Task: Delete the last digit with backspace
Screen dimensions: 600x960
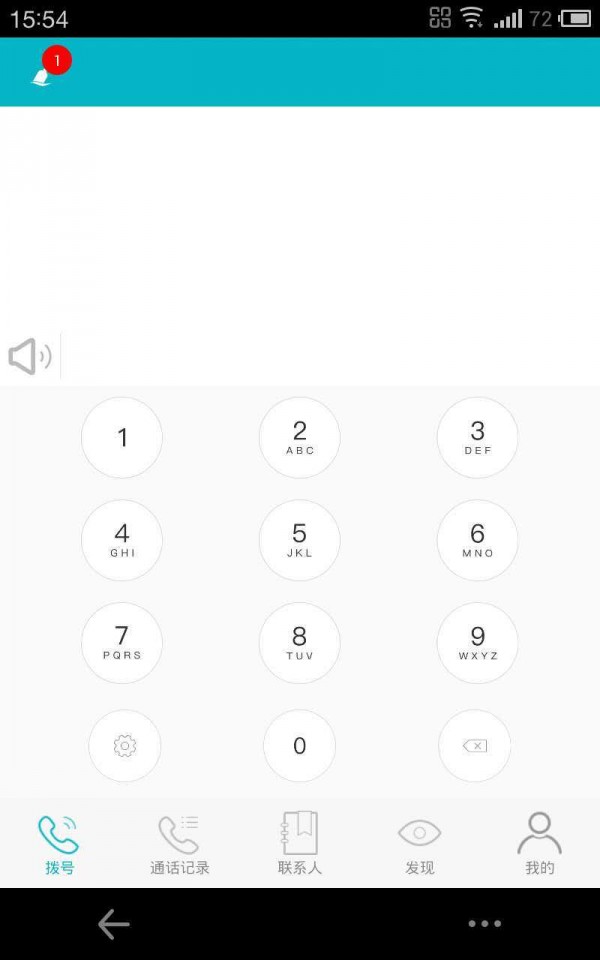Action: 474,746
